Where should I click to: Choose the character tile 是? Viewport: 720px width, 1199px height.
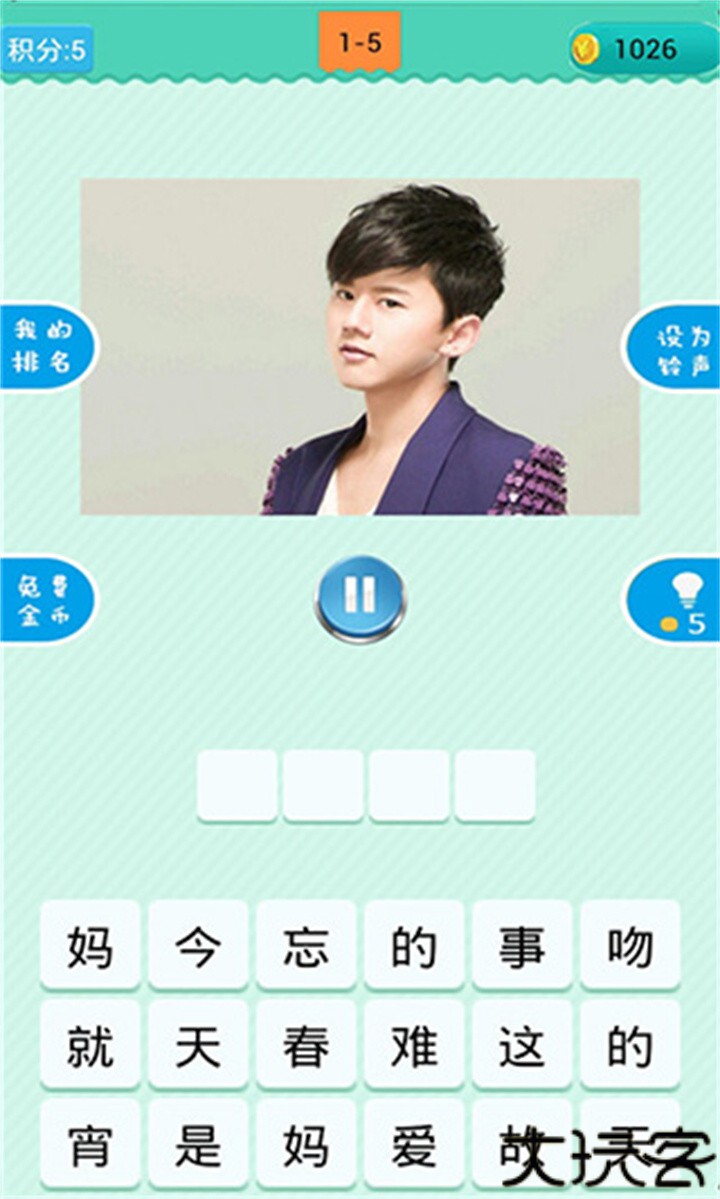[198, 1144]
